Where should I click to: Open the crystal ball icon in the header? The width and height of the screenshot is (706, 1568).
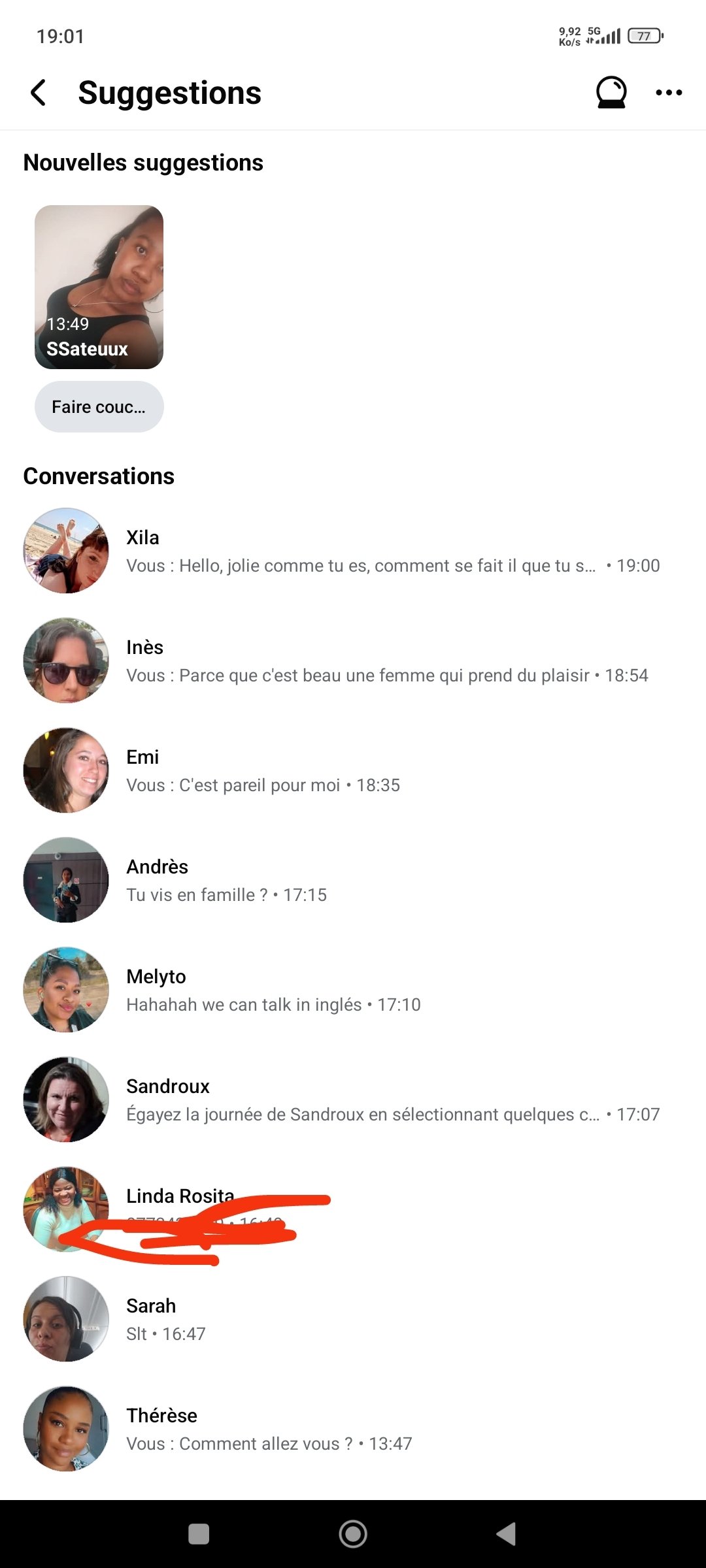[611, 92]
